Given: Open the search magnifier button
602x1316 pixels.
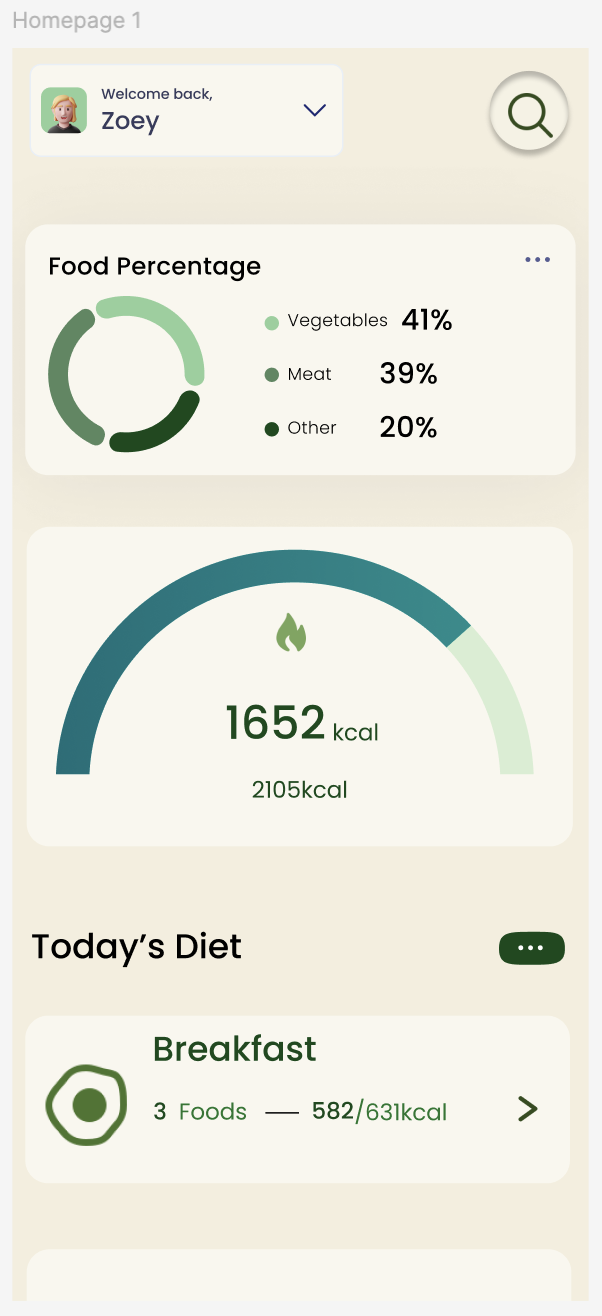Looking at the screenshot, I should click(x=529, y=115).
